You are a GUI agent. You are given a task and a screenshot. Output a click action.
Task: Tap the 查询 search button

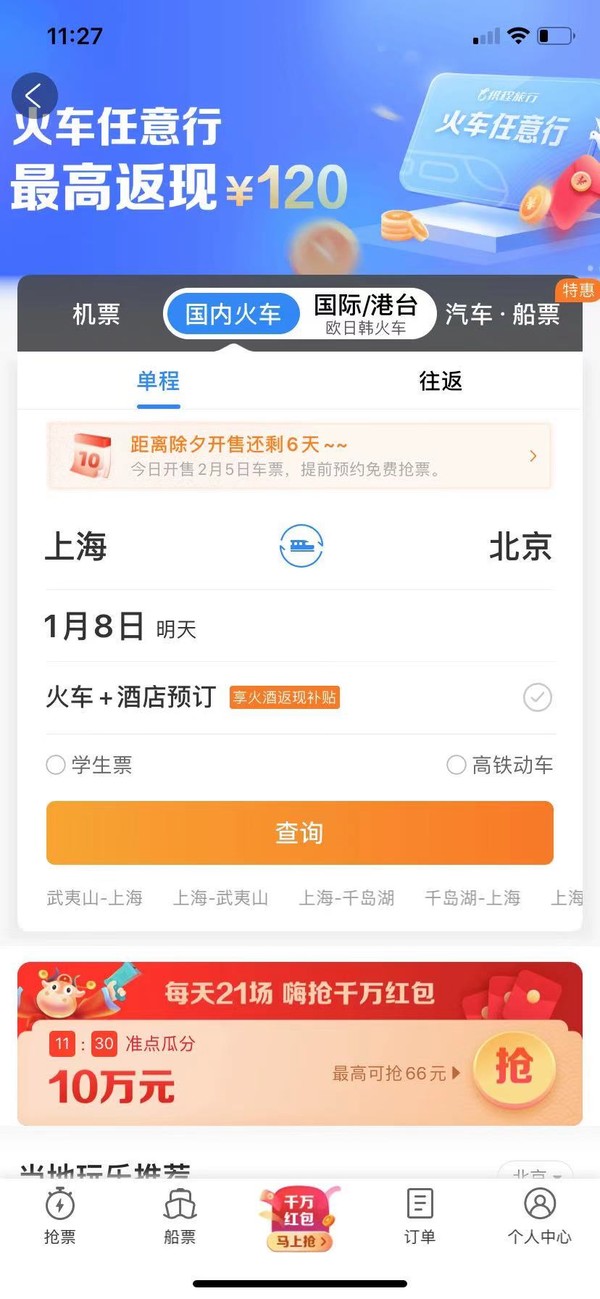299,832
